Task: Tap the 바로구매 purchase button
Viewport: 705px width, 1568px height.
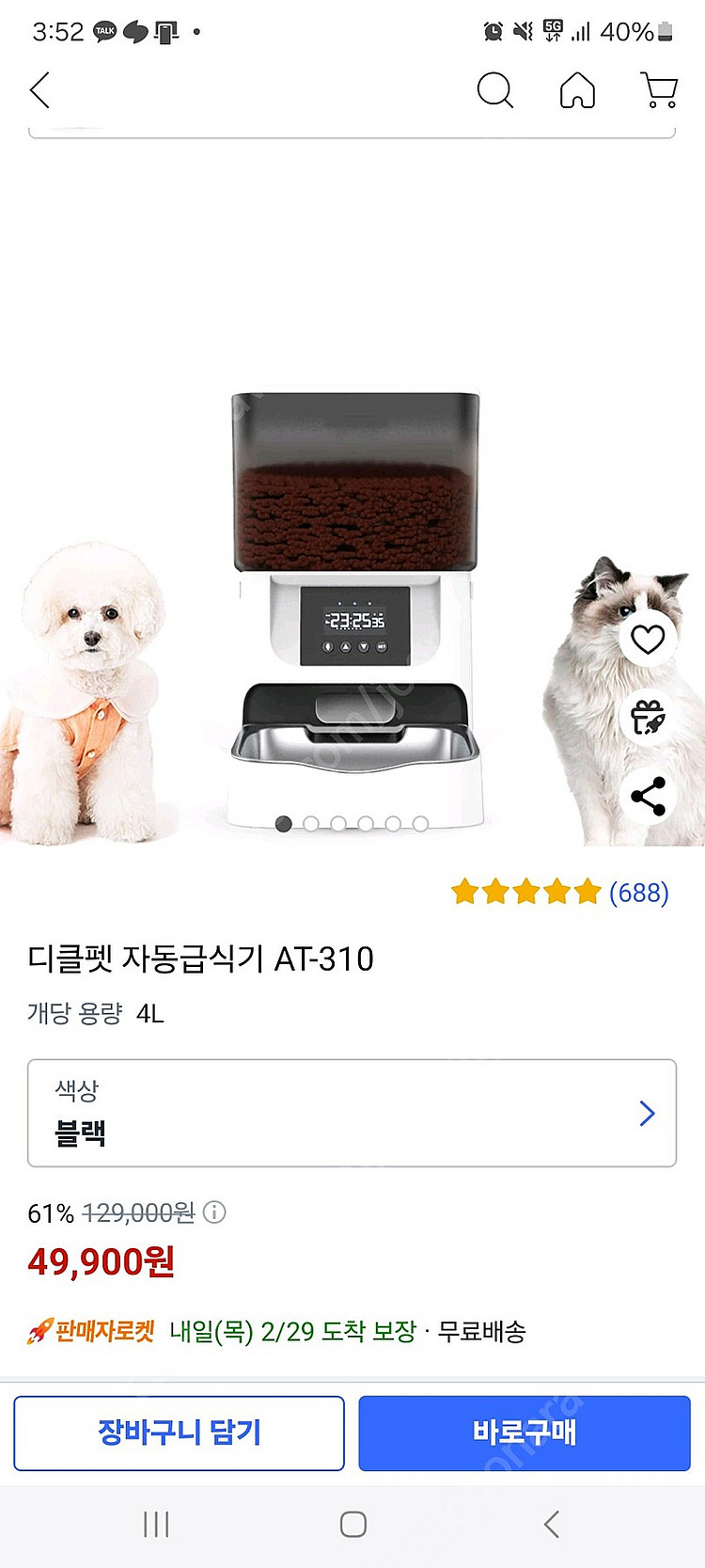Action: [x=525, y=1433]
